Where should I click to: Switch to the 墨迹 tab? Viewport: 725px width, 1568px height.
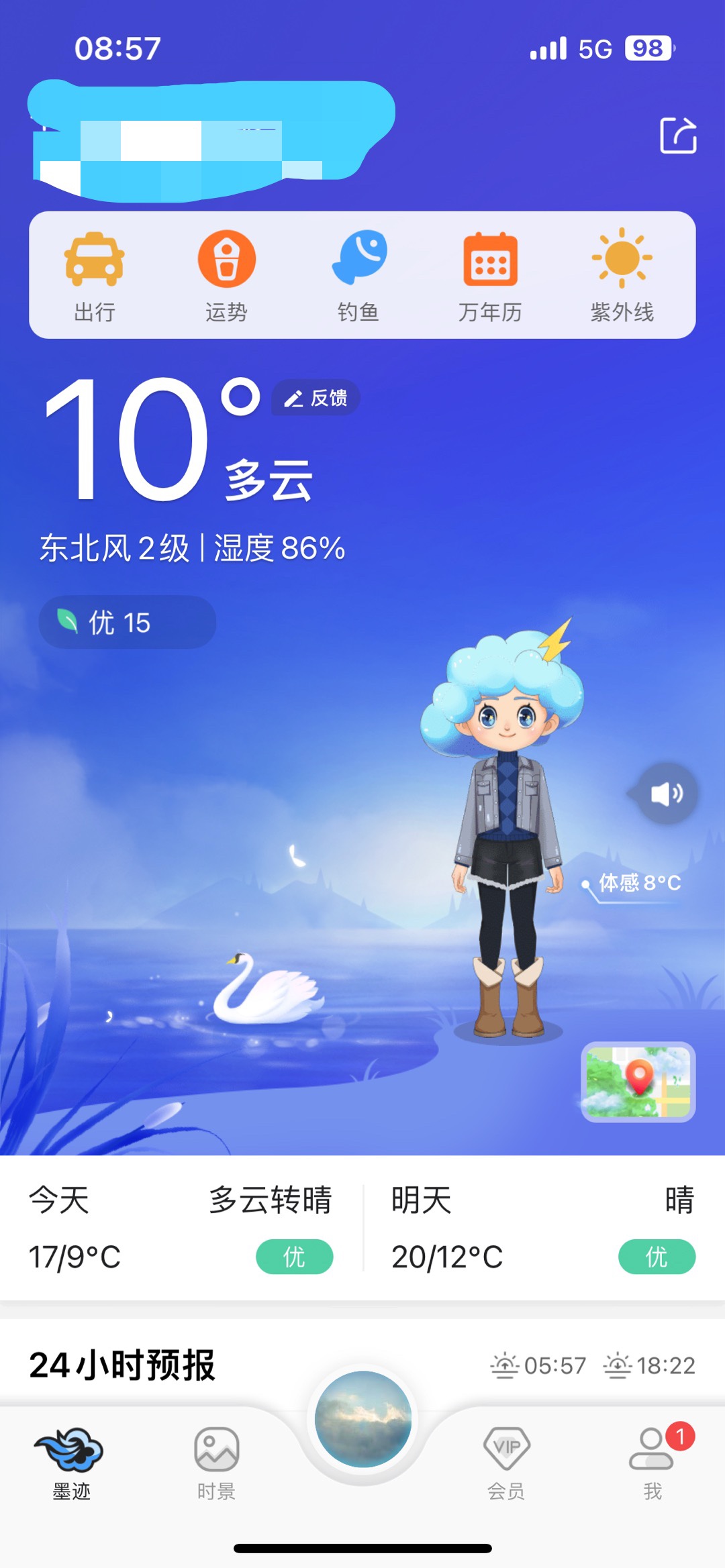point(71,1463)
